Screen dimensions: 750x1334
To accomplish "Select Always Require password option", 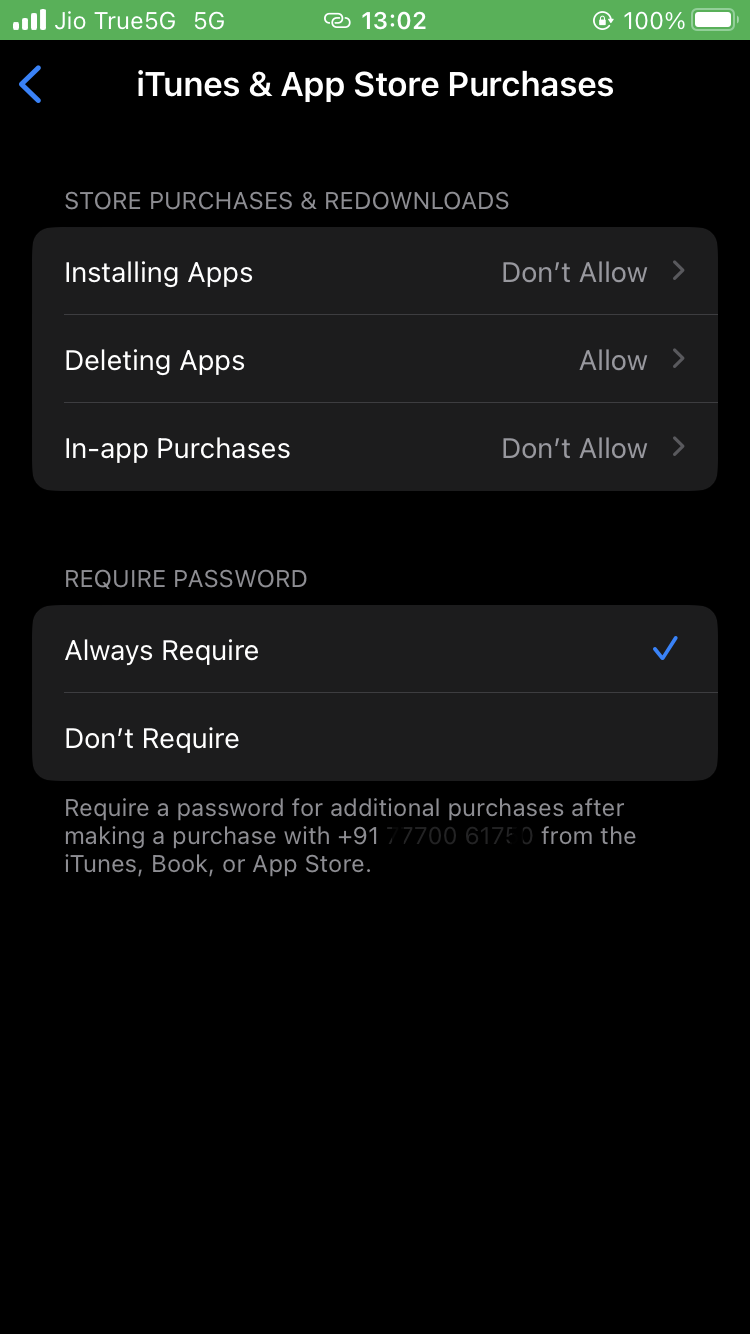I will [x=374, y=650].
